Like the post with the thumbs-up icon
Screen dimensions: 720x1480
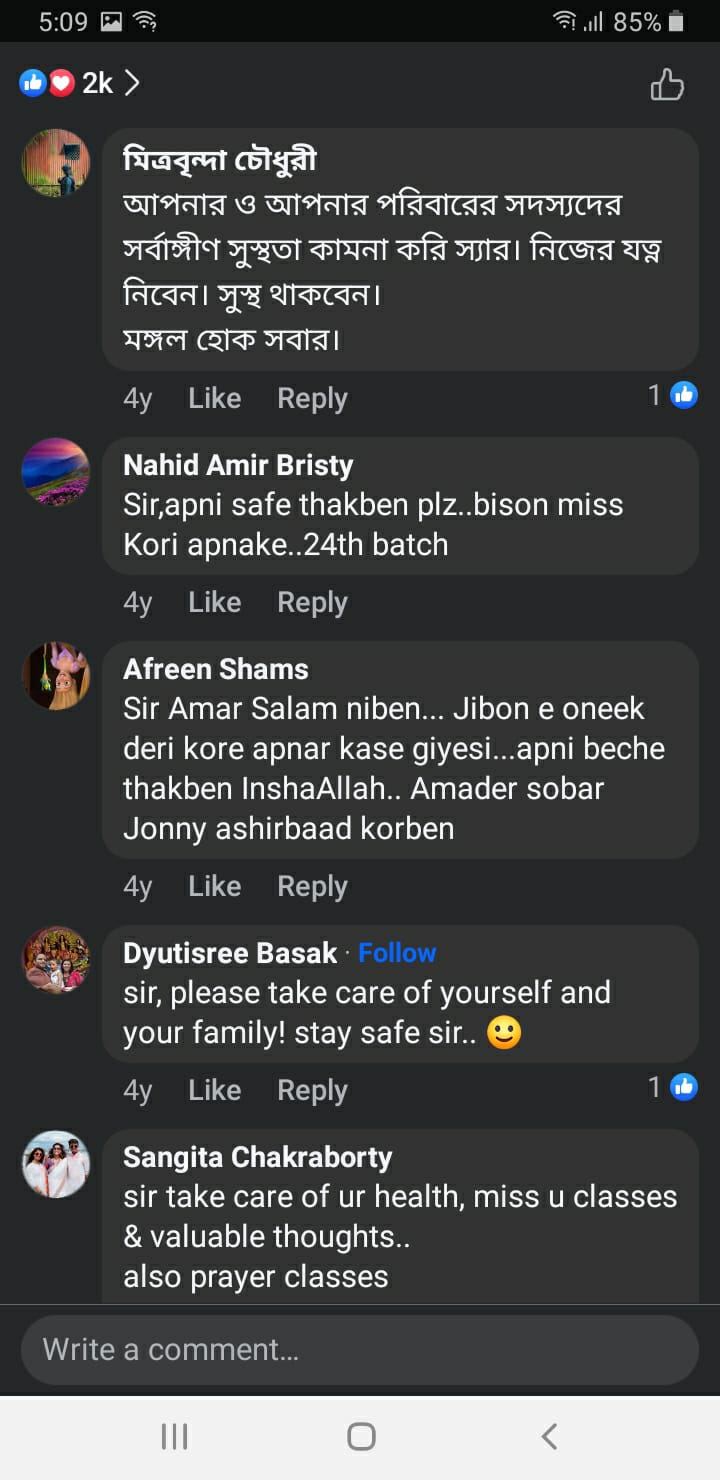click(x=667, y=85)
